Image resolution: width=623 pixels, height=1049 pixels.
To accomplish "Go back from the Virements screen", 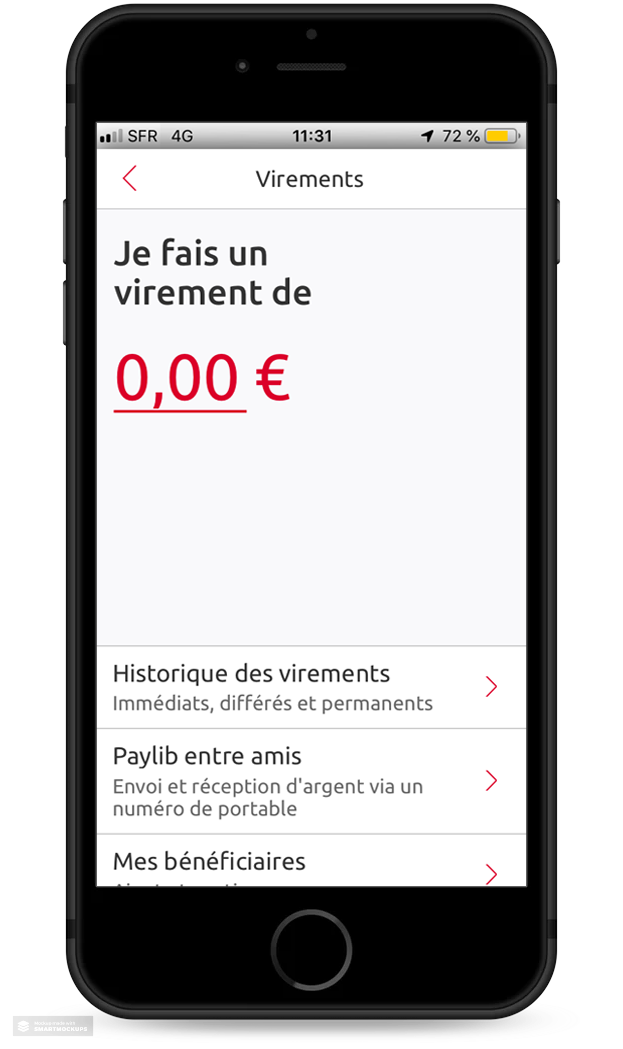I will click(x=129, y=179).
